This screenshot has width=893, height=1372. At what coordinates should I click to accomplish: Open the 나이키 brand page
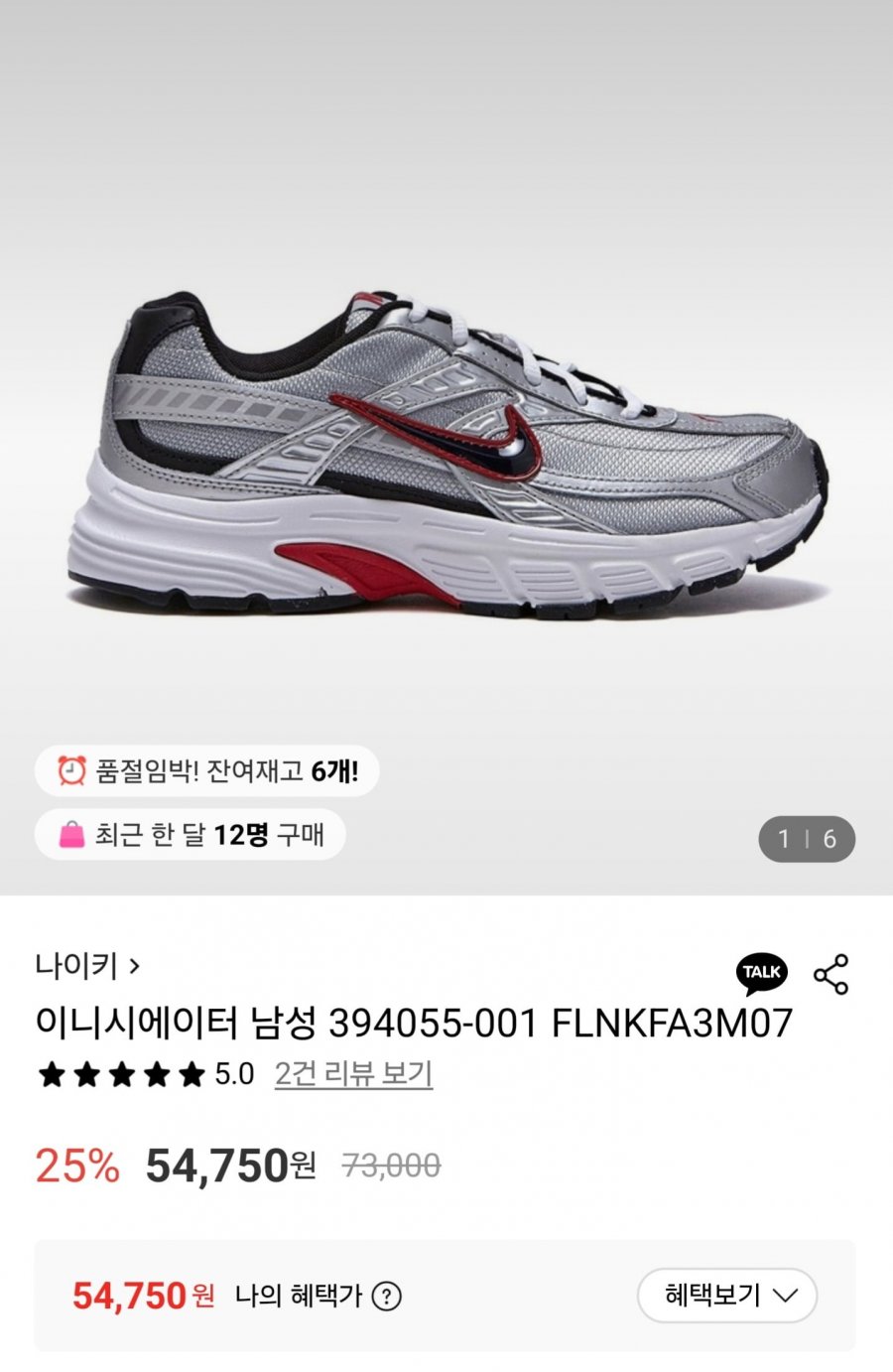(87, 965)
